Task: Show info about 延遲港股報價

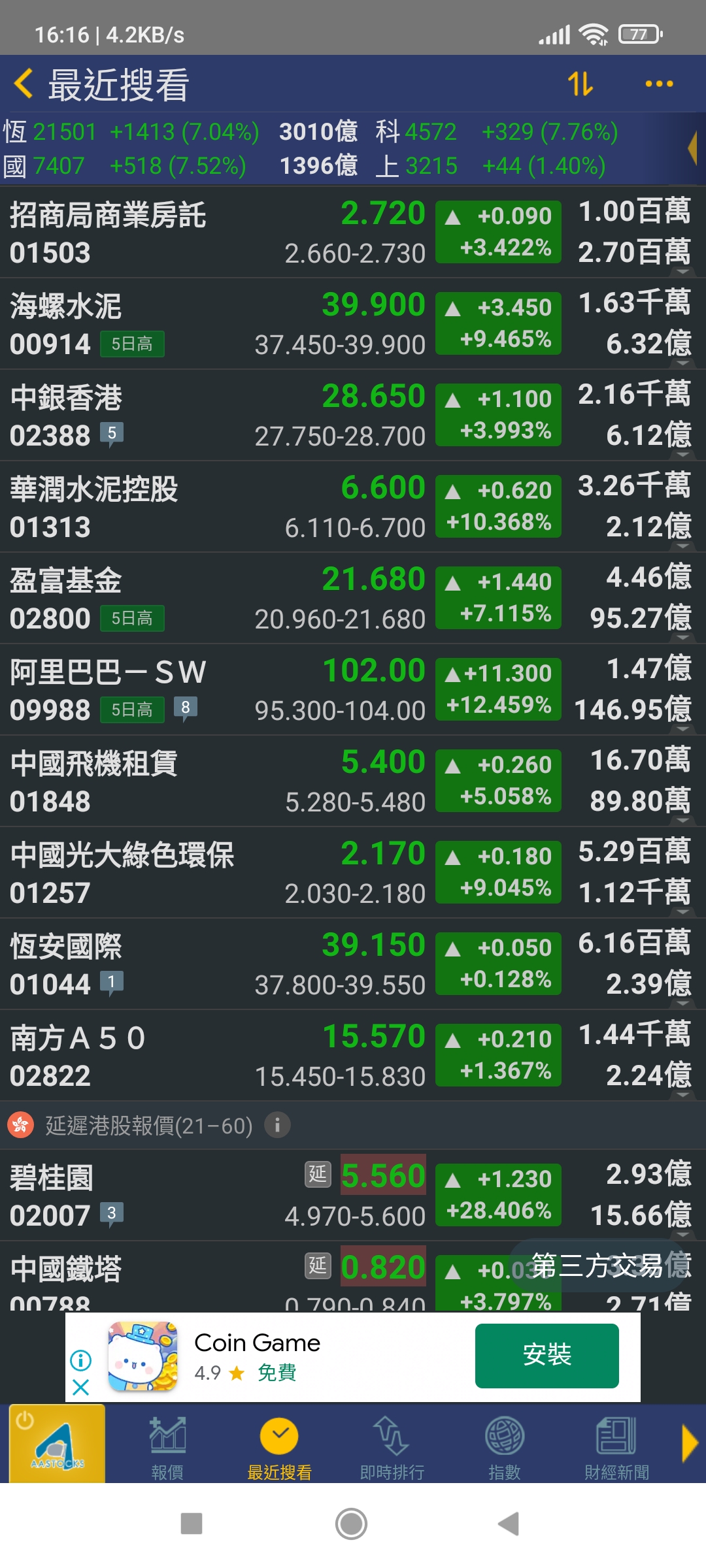Action: pyautogui.click(x=277, y=1125)
